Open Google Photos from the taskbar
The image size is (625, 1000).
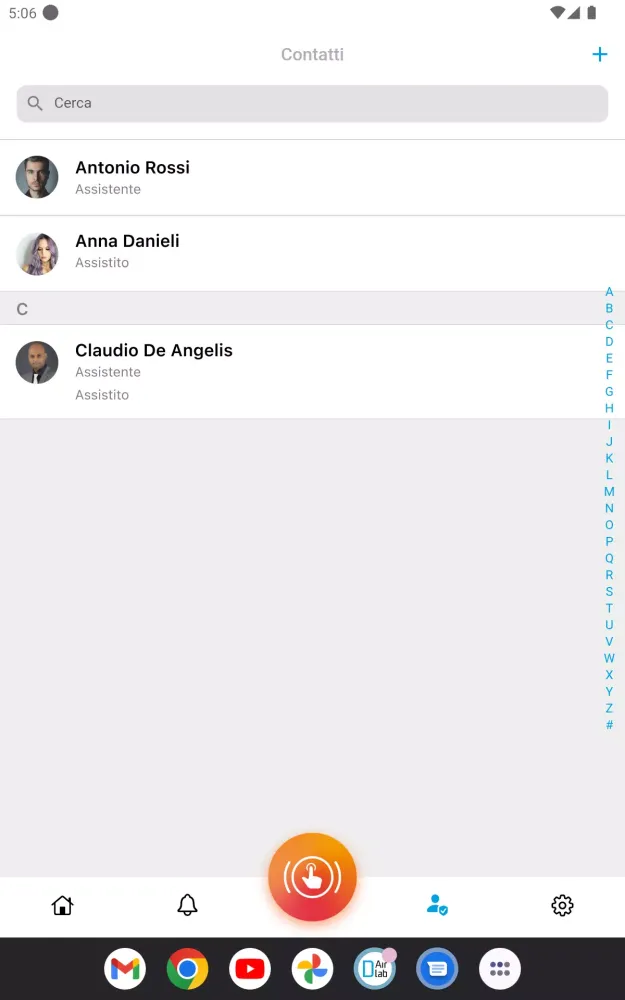[312, 969]
